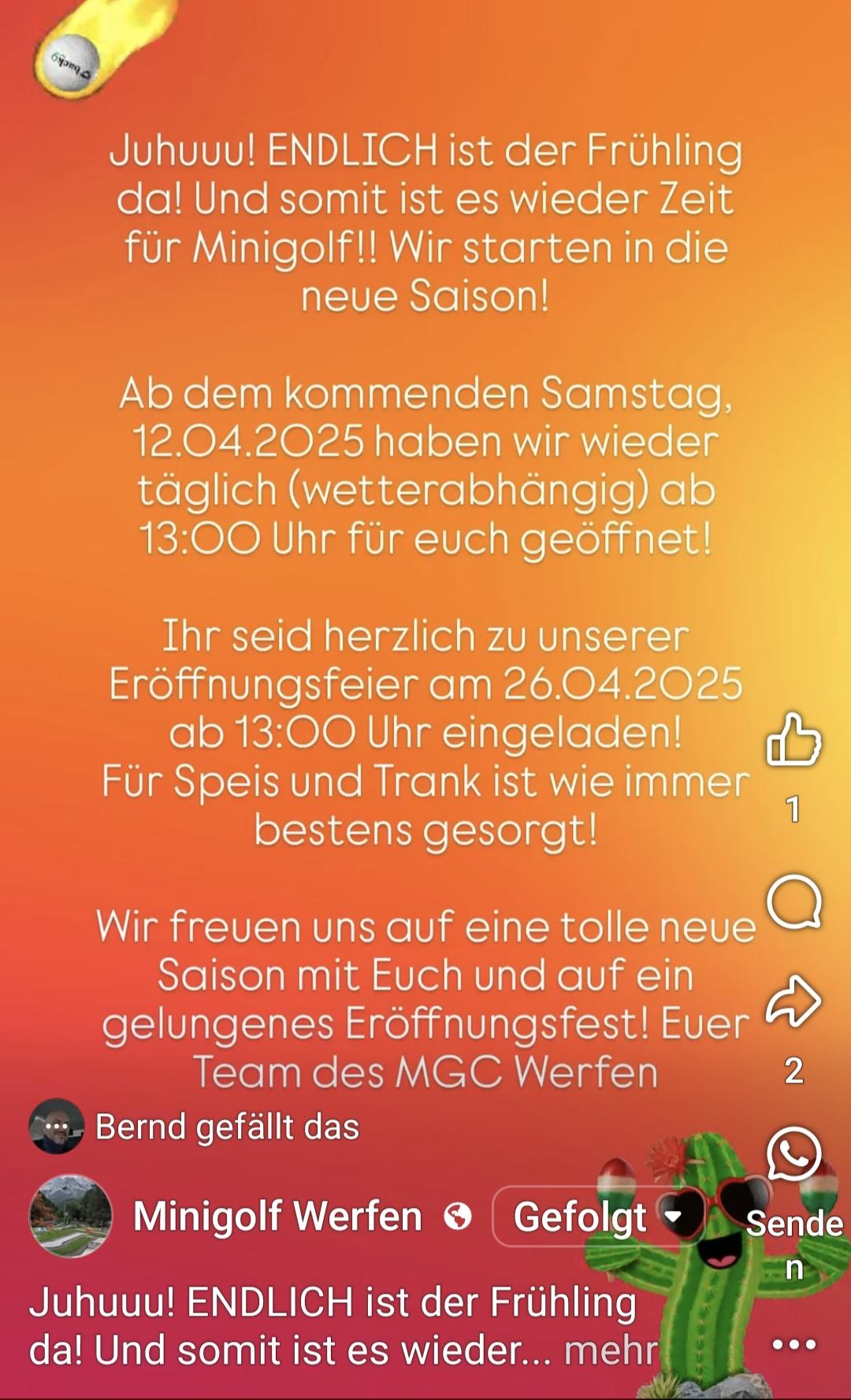Share the post via arrow icon
The width and height of the screenshot is (851, 1400).
[793, 1002]
